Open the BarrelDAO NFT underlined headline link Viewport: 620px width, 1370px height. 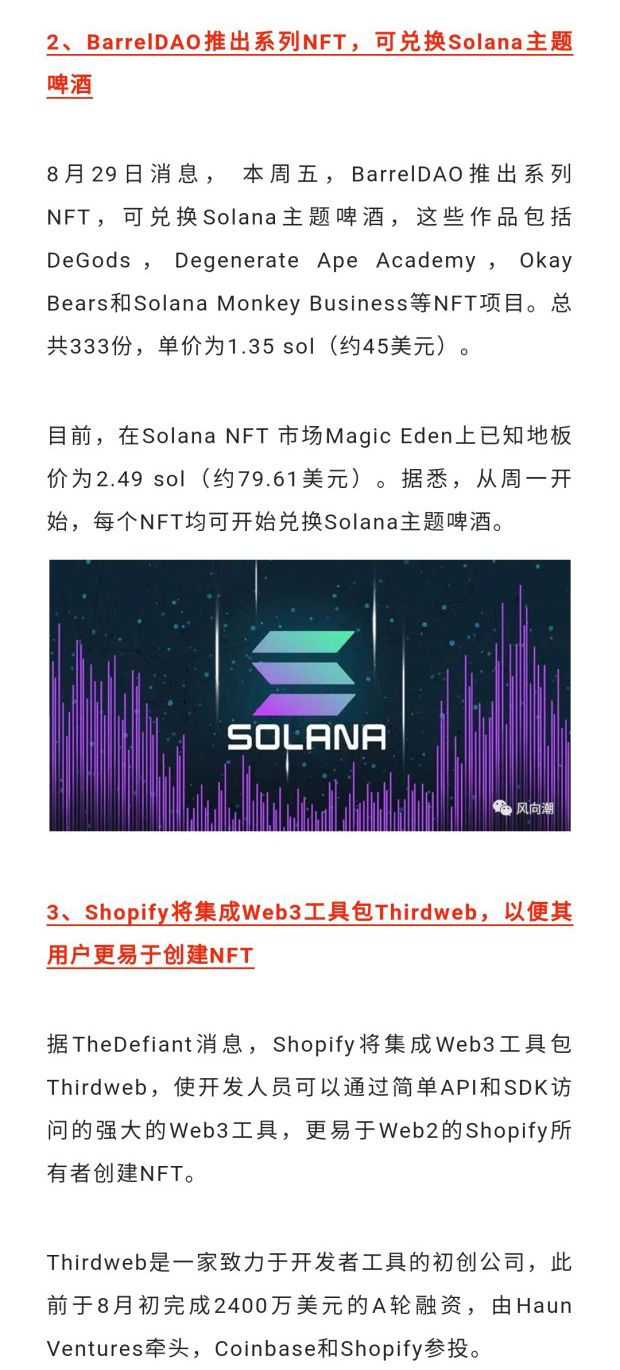[309, 44]
